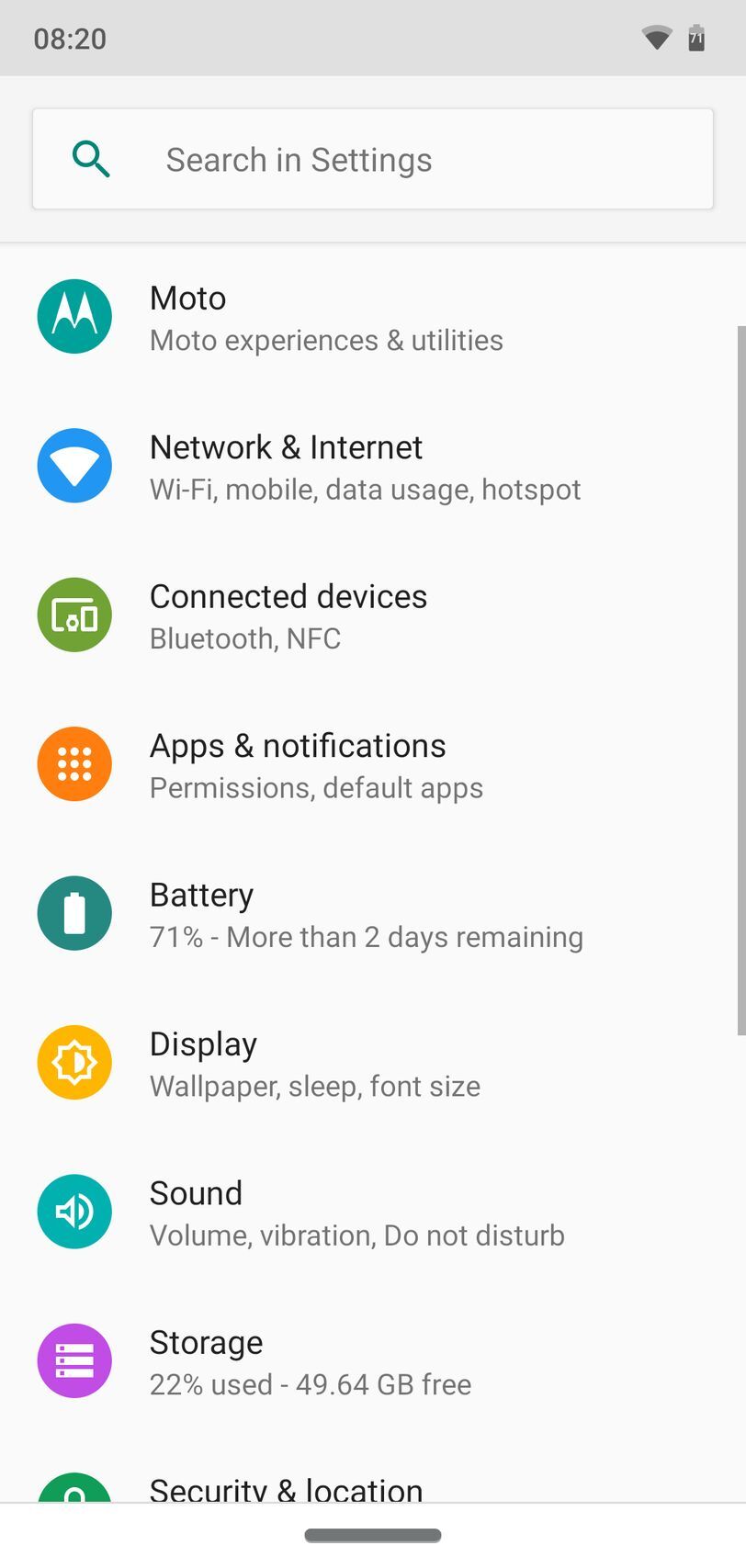Tap the magnifying glass in the search bar
Screen dimensions: 746x1568
click(91, 158)
